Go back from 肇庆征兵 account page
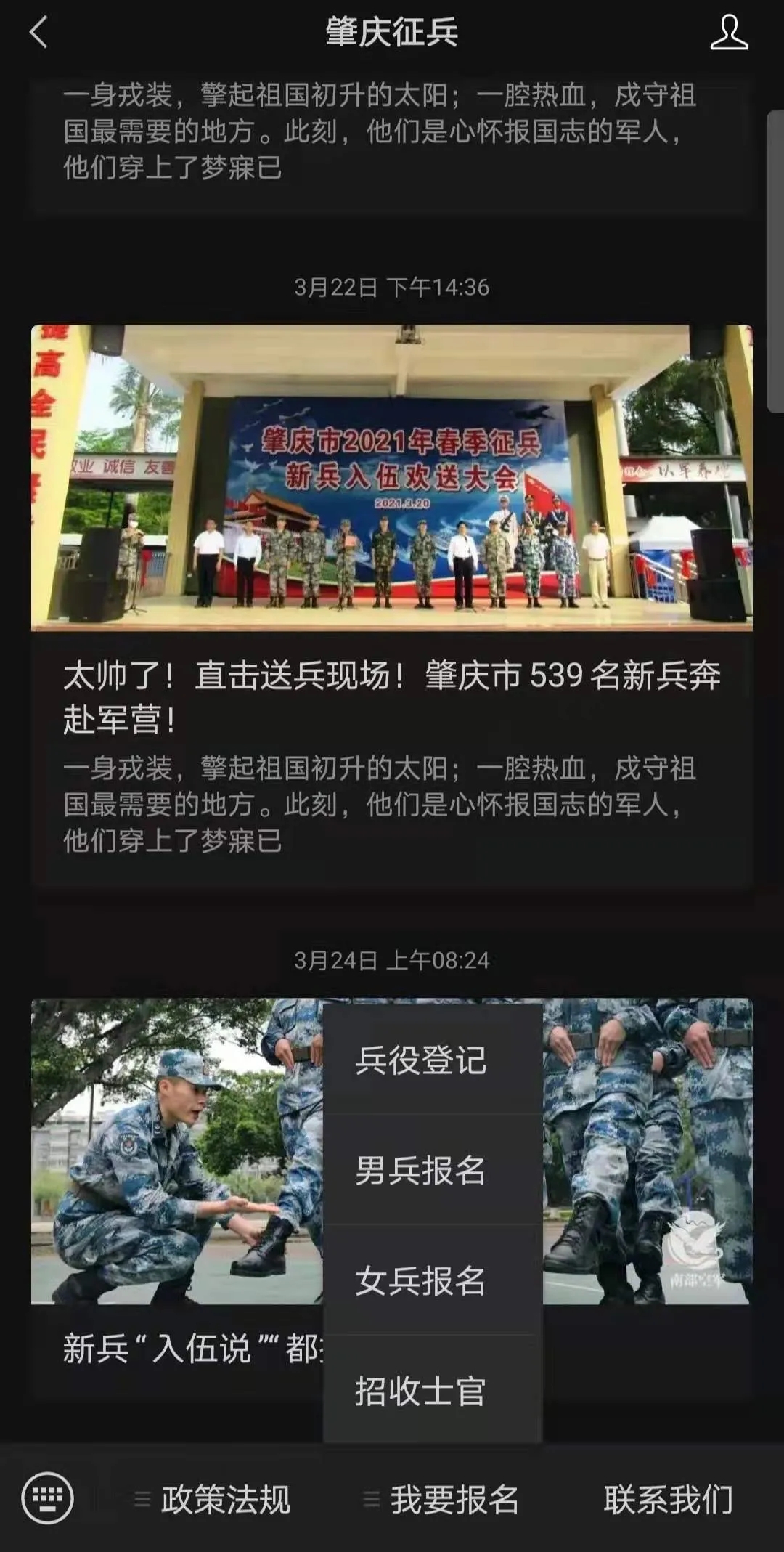 pyautogui.click(x=39, y=33)
